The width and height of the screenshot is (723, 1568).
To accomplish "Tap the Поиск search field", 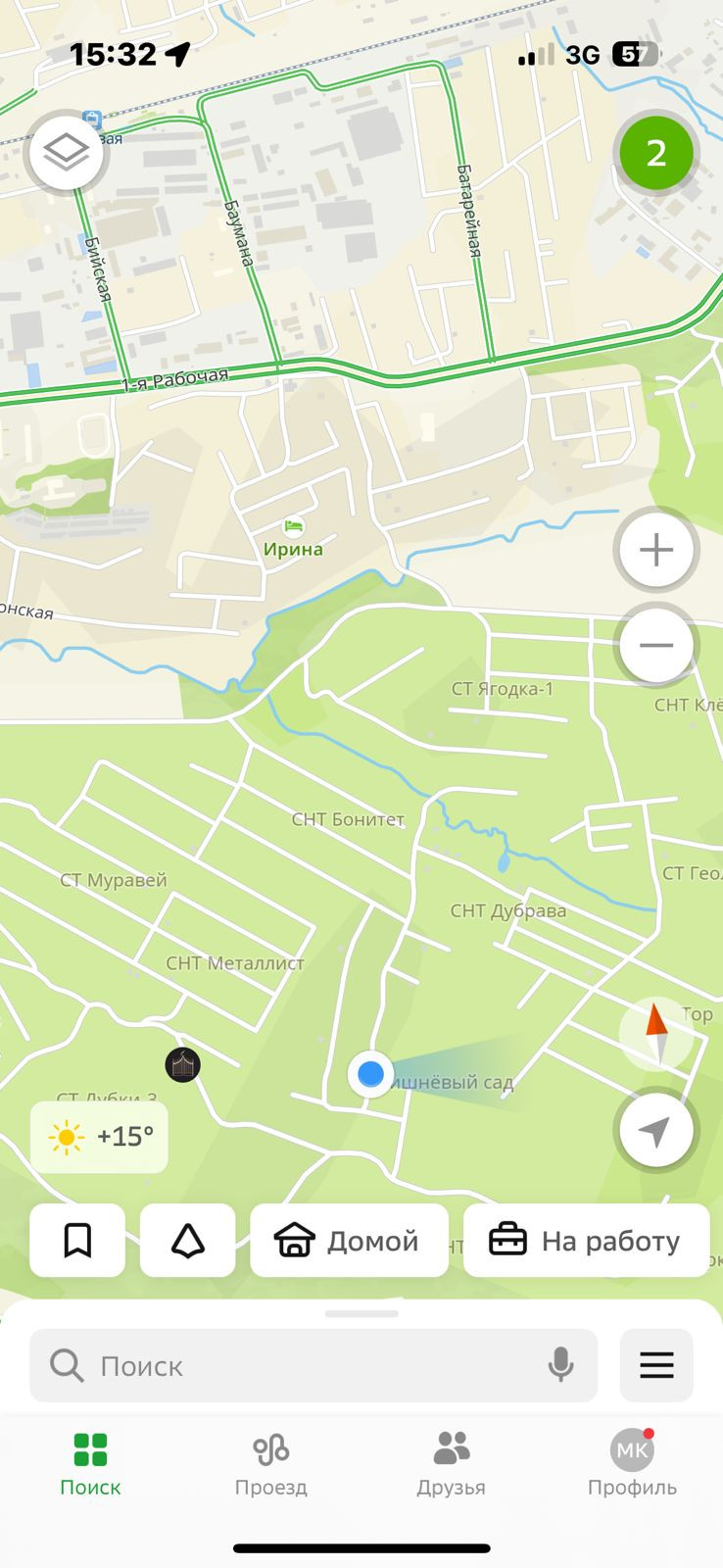I will click(294, 1365).
